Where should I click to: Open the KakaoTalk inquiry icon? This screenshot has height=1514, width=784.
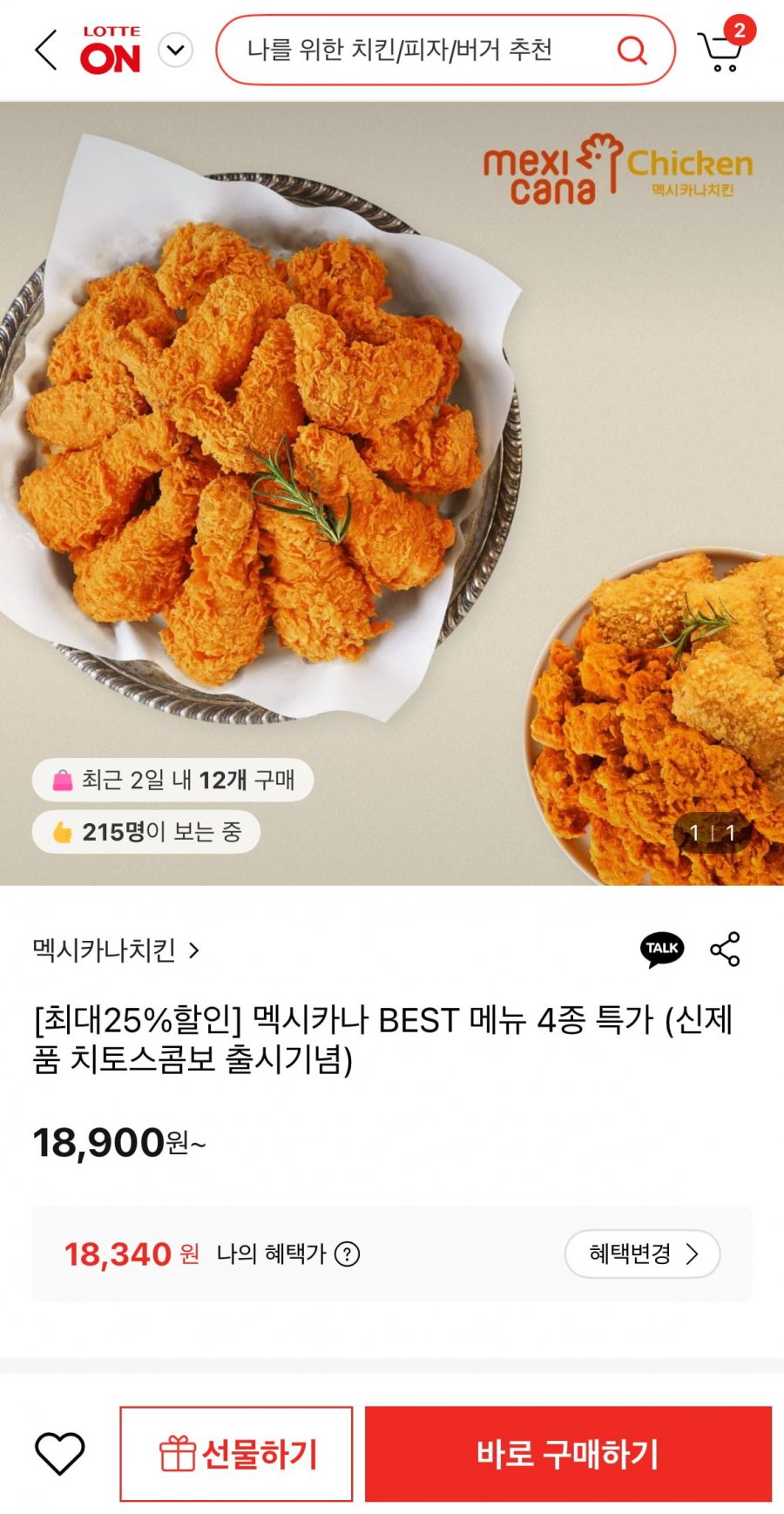click(662, 949)
